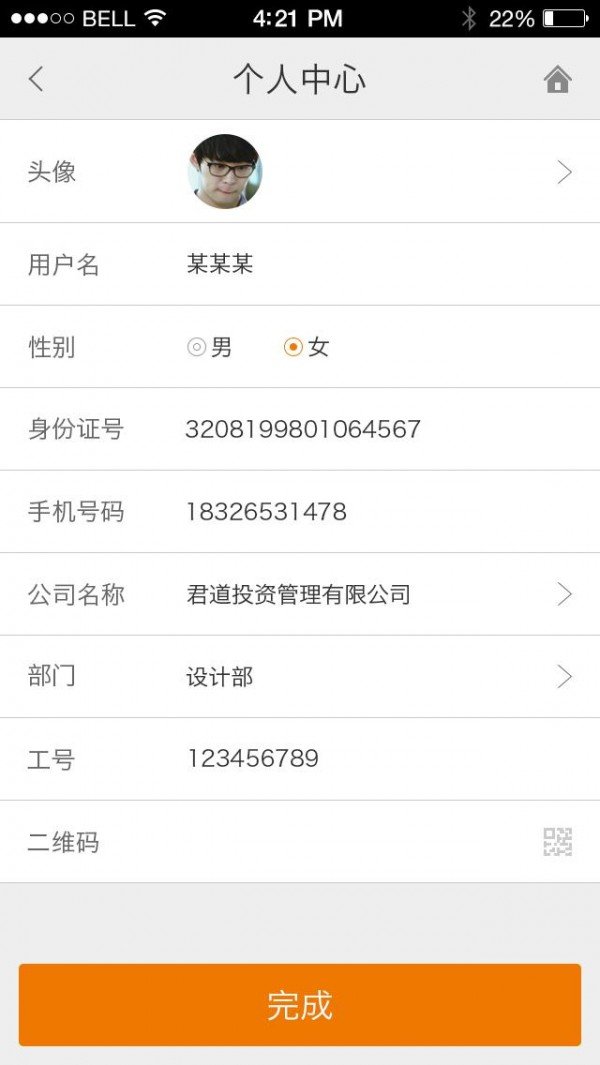
Task: Open the 公司名称 company row
Action: (300, 595)
